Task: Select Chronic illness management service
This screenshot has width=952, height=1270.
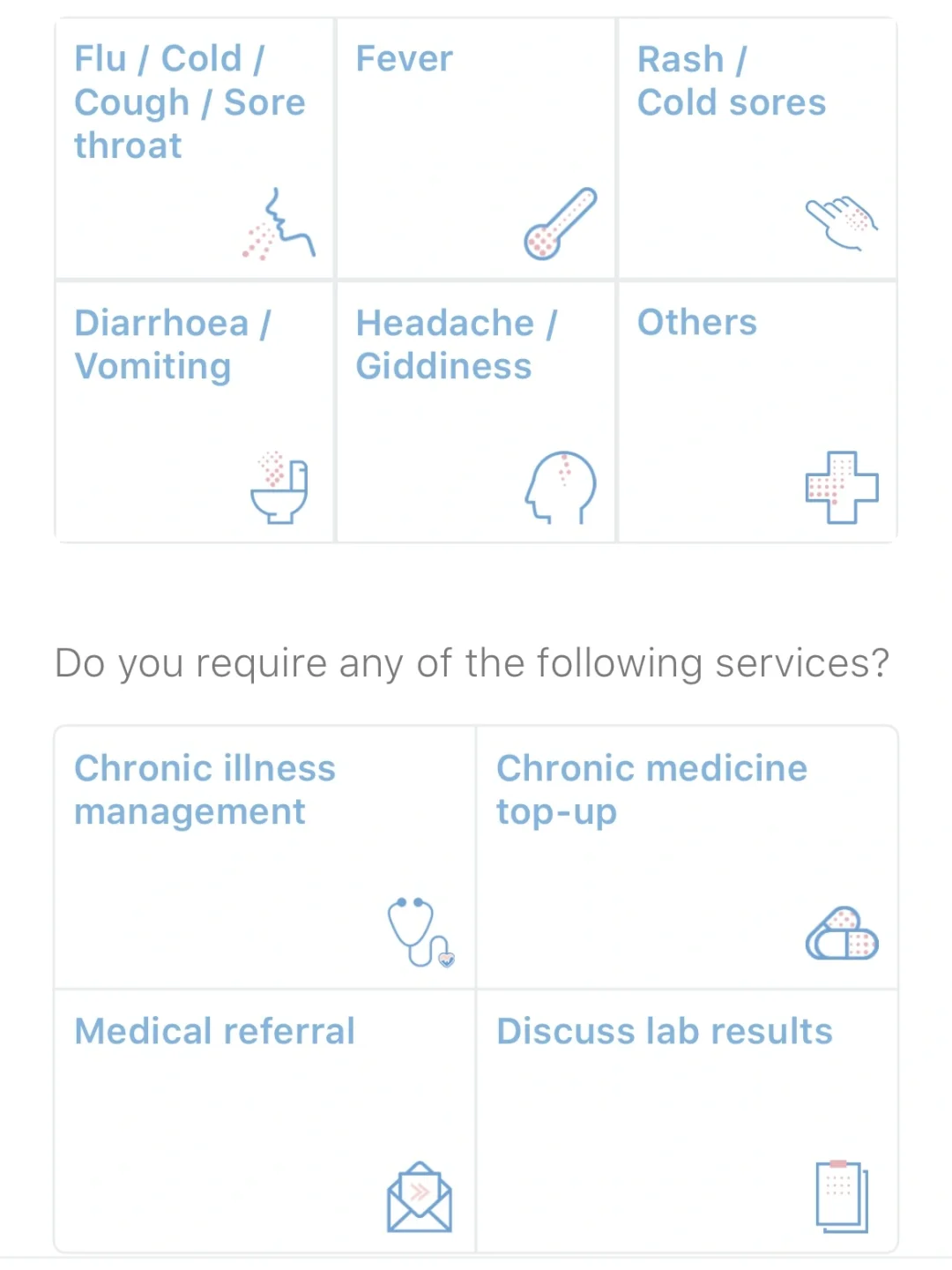Action: click(264, 856)
